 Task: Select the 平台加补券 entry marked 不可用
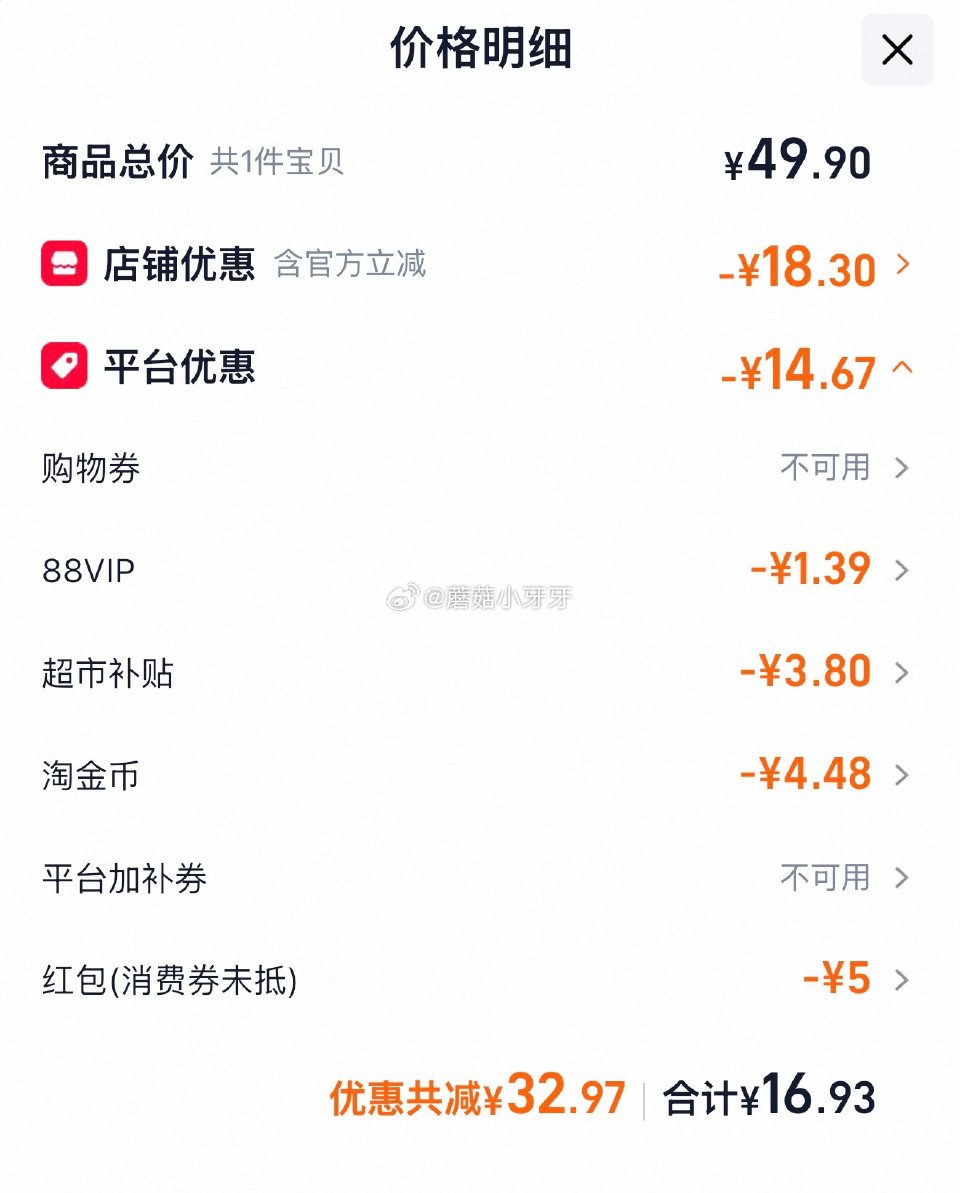823,877
